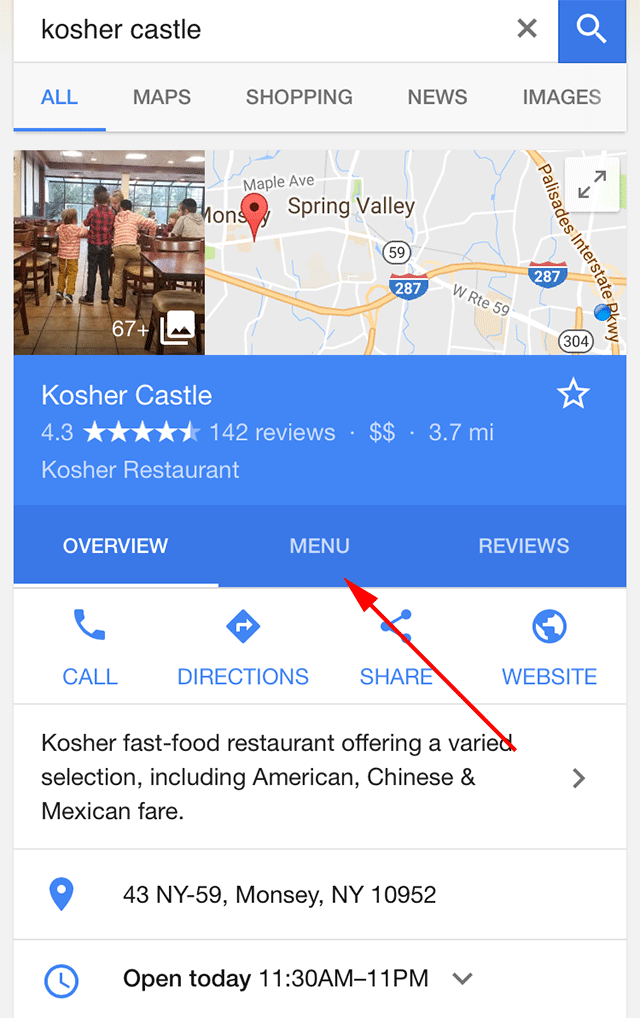Switch to the Maps tab
The width and height of the screenshot is (640, 1018).
click(162, 97)
